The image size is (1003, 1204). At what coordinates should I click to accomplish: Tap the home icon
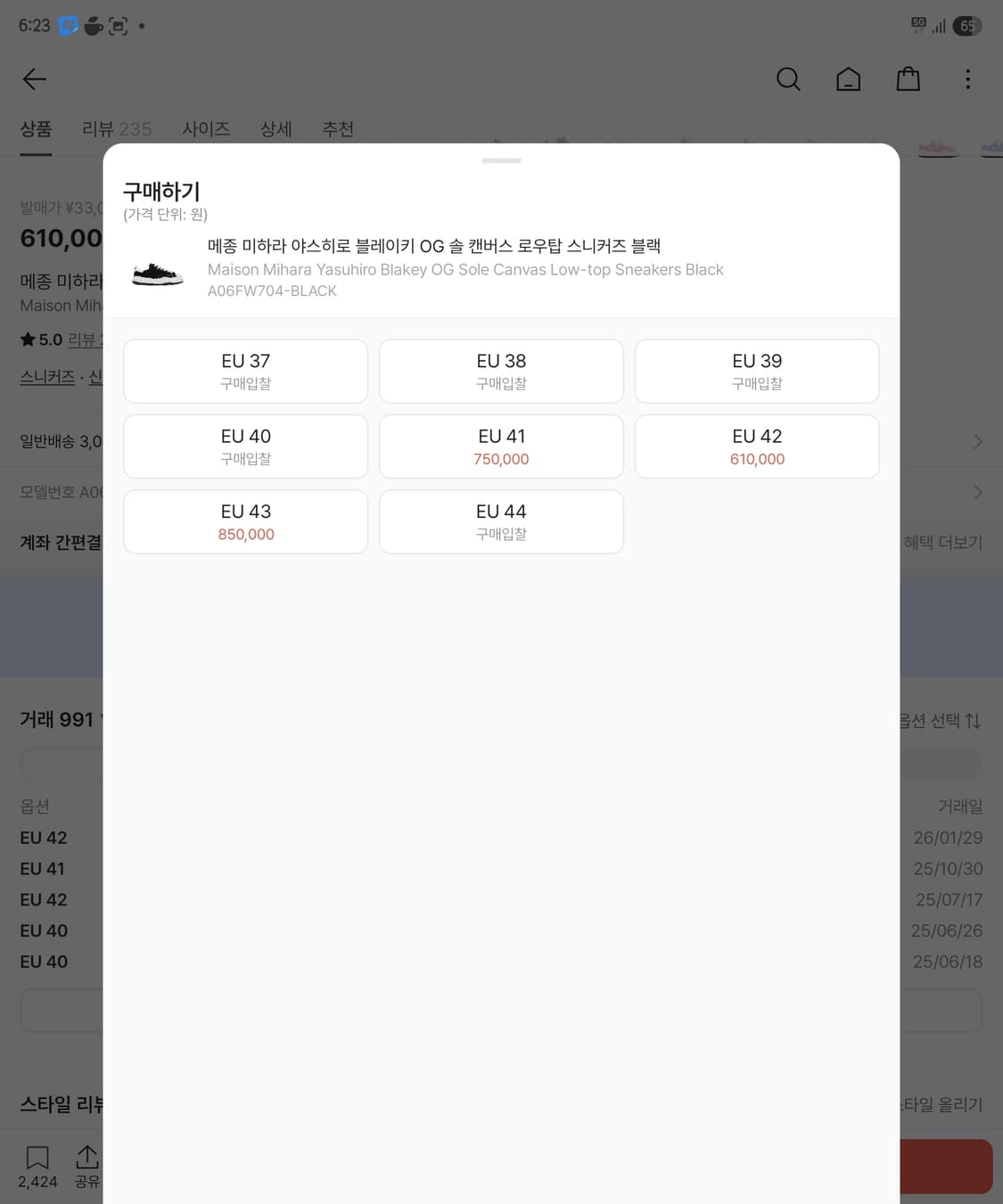point(848,79)
